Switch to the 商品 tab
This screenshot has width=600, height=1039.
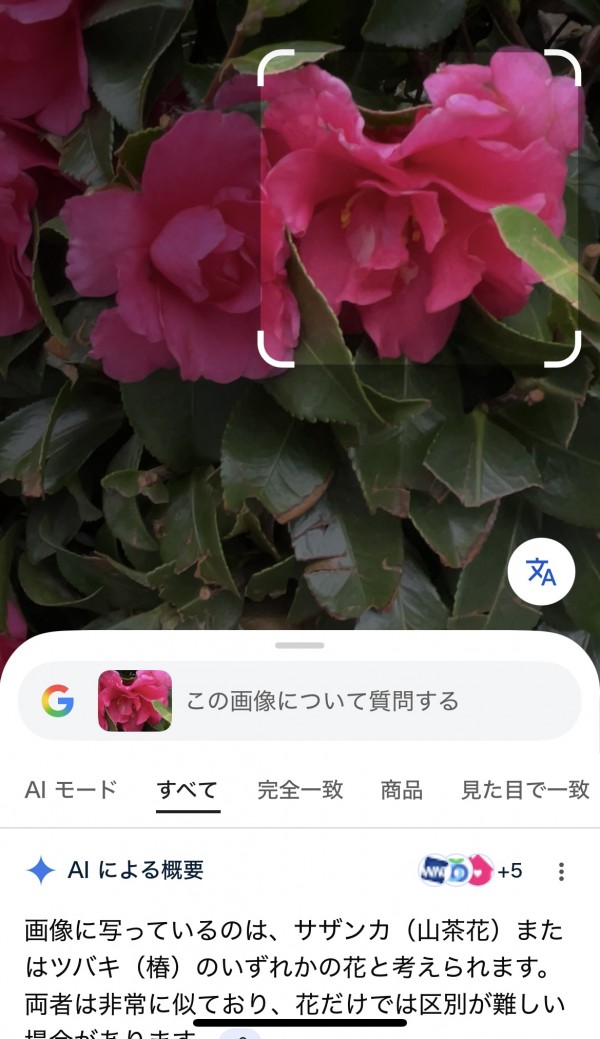(x=401, y=789)
